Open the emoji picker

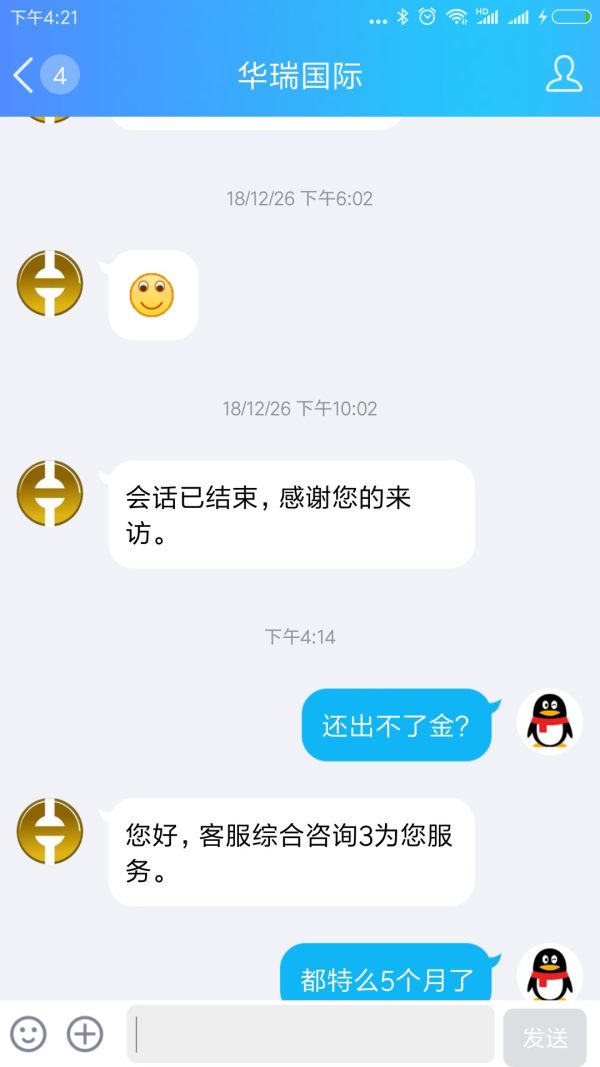[28, 1033]
